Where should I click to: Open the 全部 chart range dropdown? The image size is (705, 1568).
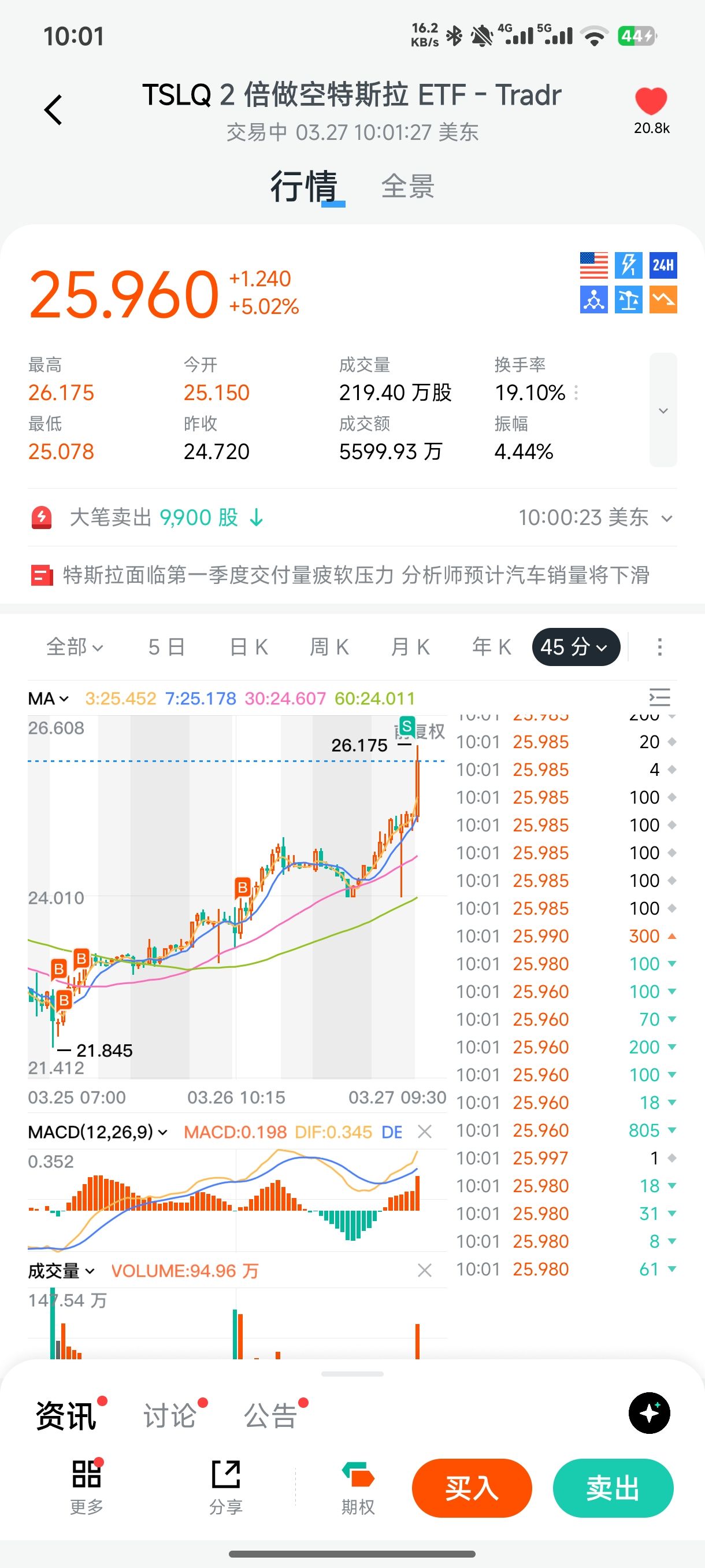(74, 646)
